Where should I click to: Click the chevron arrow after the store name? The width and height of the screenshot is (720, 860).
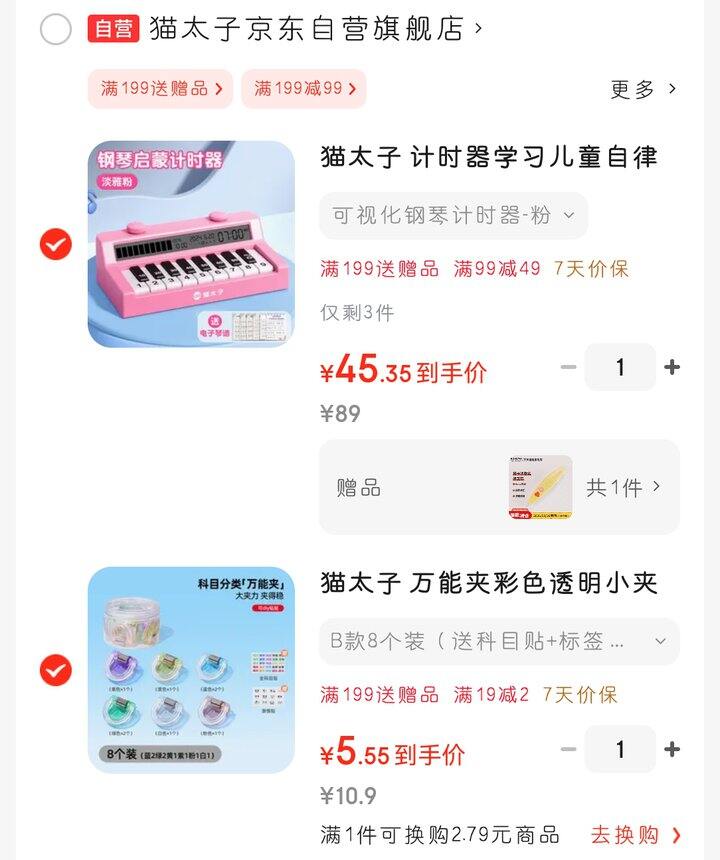coord(475,29)
